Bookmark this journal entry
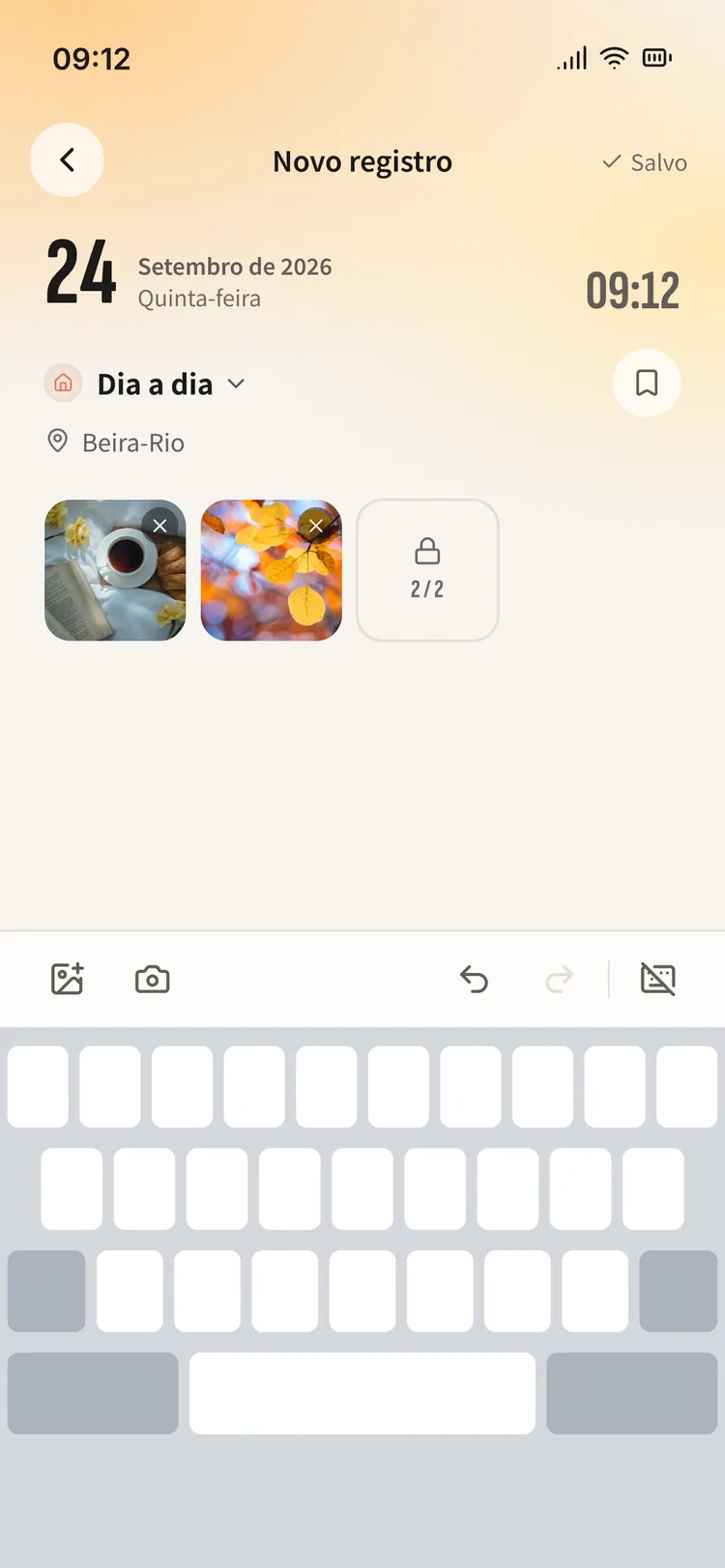The image size is (725, 1568). coord(647,383)
